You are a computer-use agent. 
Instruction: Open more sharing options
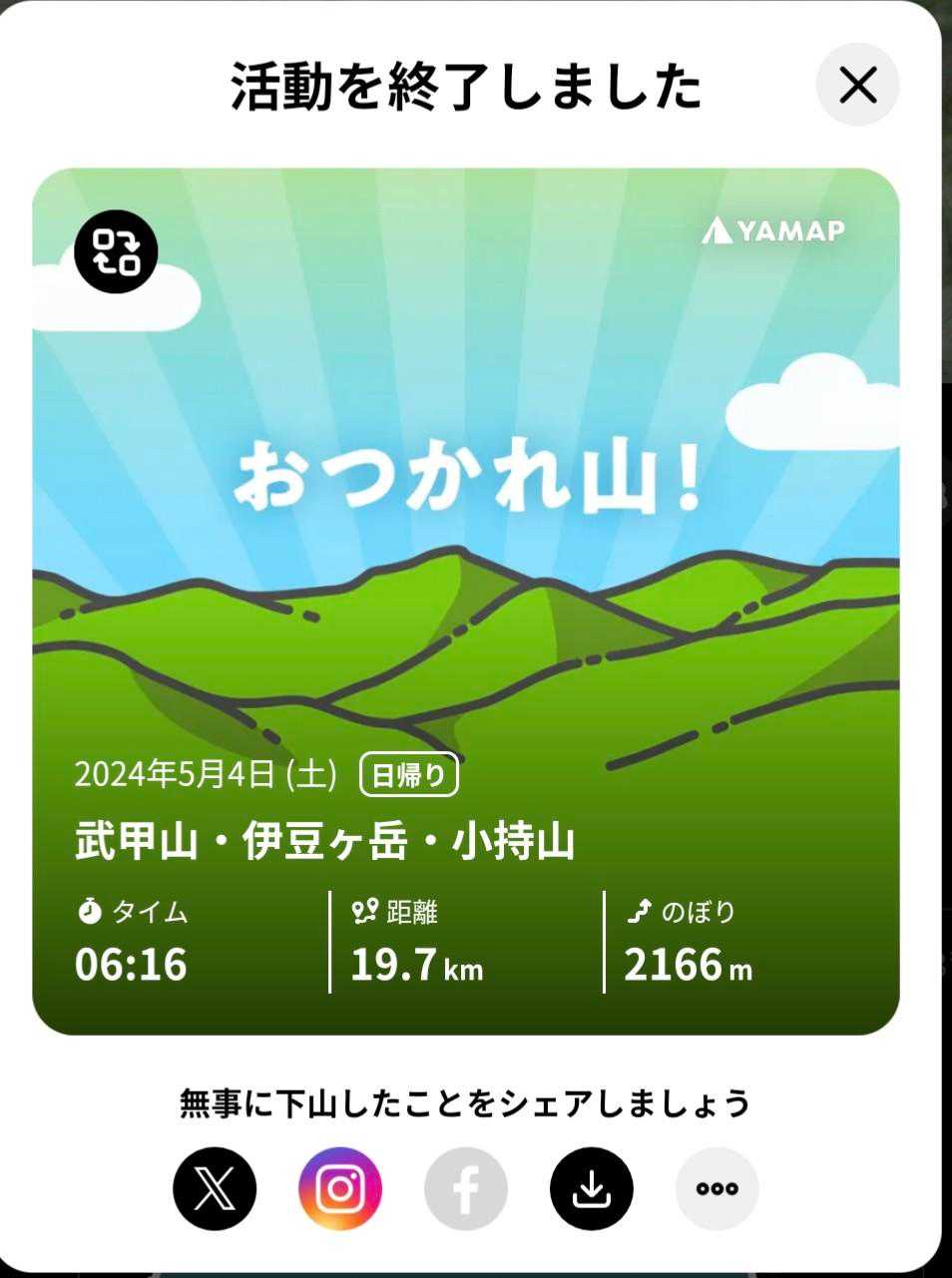click(x=716, y=1188)
